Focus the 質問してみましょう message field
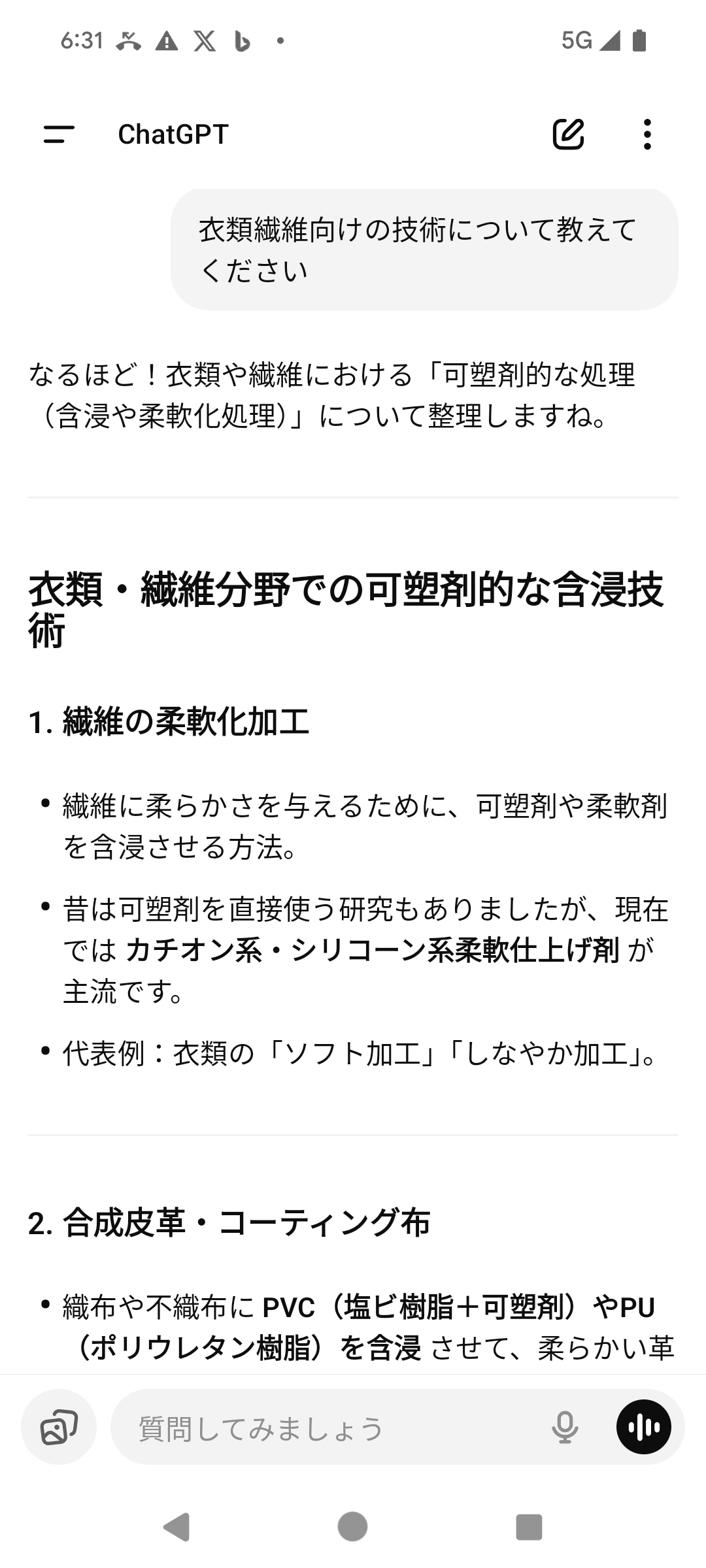This screenshot has width=706, height=1568. pos(327,1428)
